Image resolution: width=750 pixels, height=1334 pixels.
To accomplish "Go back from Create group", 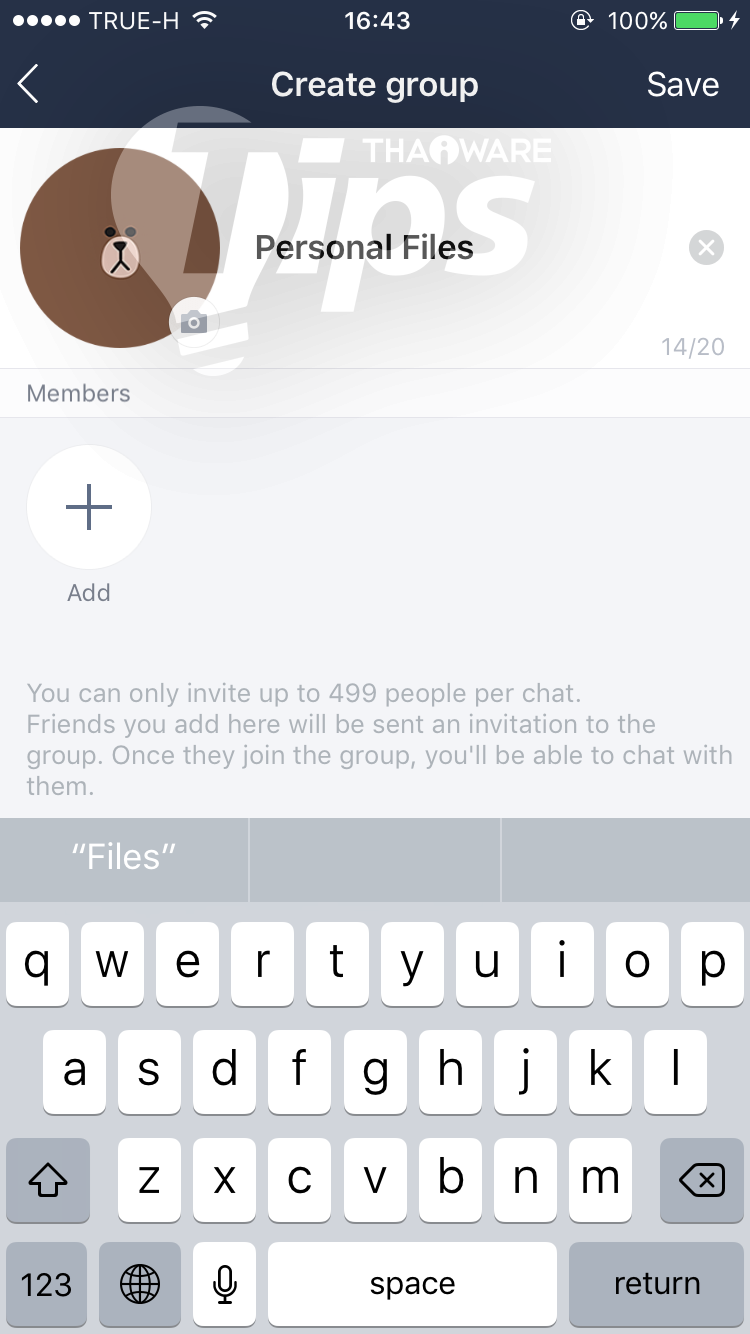I will click(29, 85).
